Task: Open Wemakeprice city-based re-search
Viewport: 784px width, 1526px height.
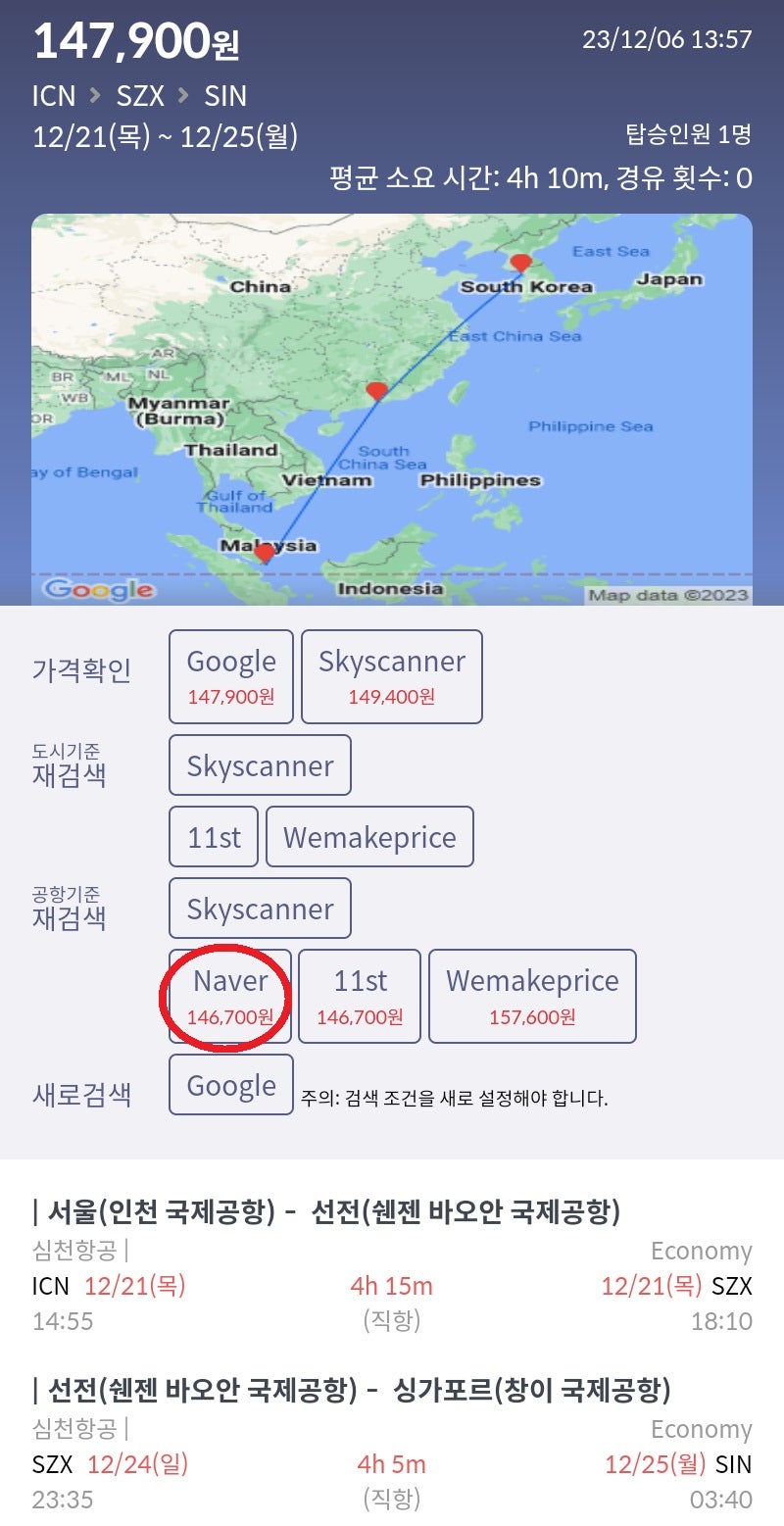Action: pyautogui.click(x=369, y=836)
